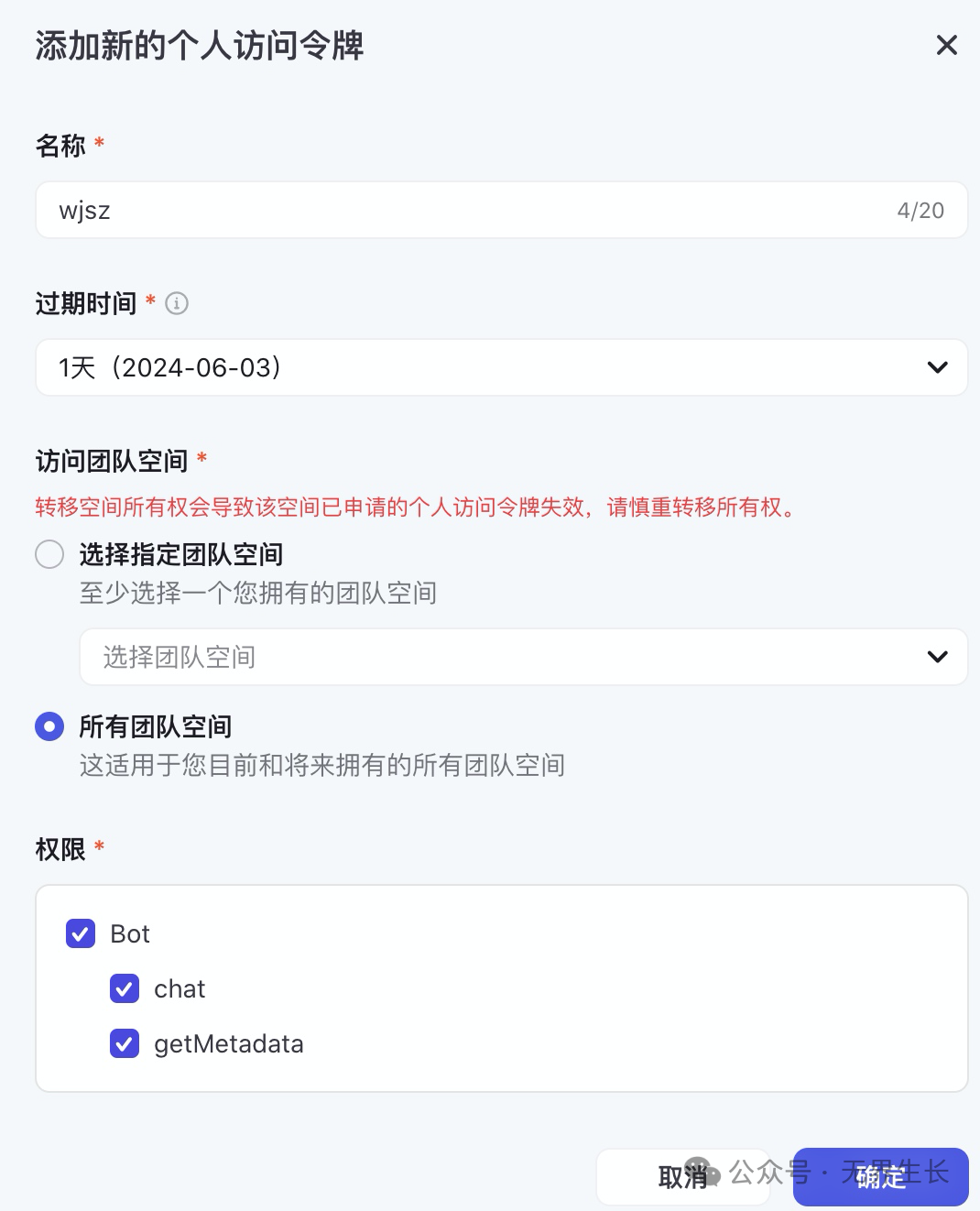
Task: Uncheck the chat permission checkbox
Action: tap(125, 988)
